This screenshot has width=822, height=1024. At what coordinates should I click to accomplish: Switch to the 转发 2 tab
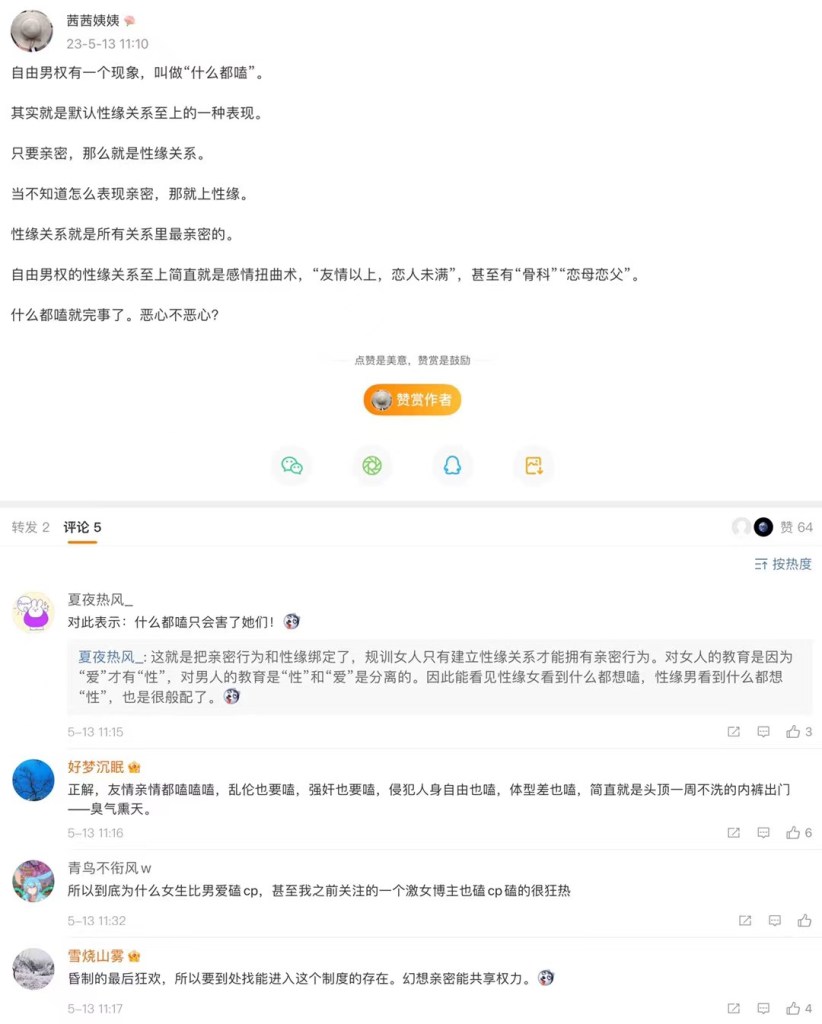coord(31,527)
